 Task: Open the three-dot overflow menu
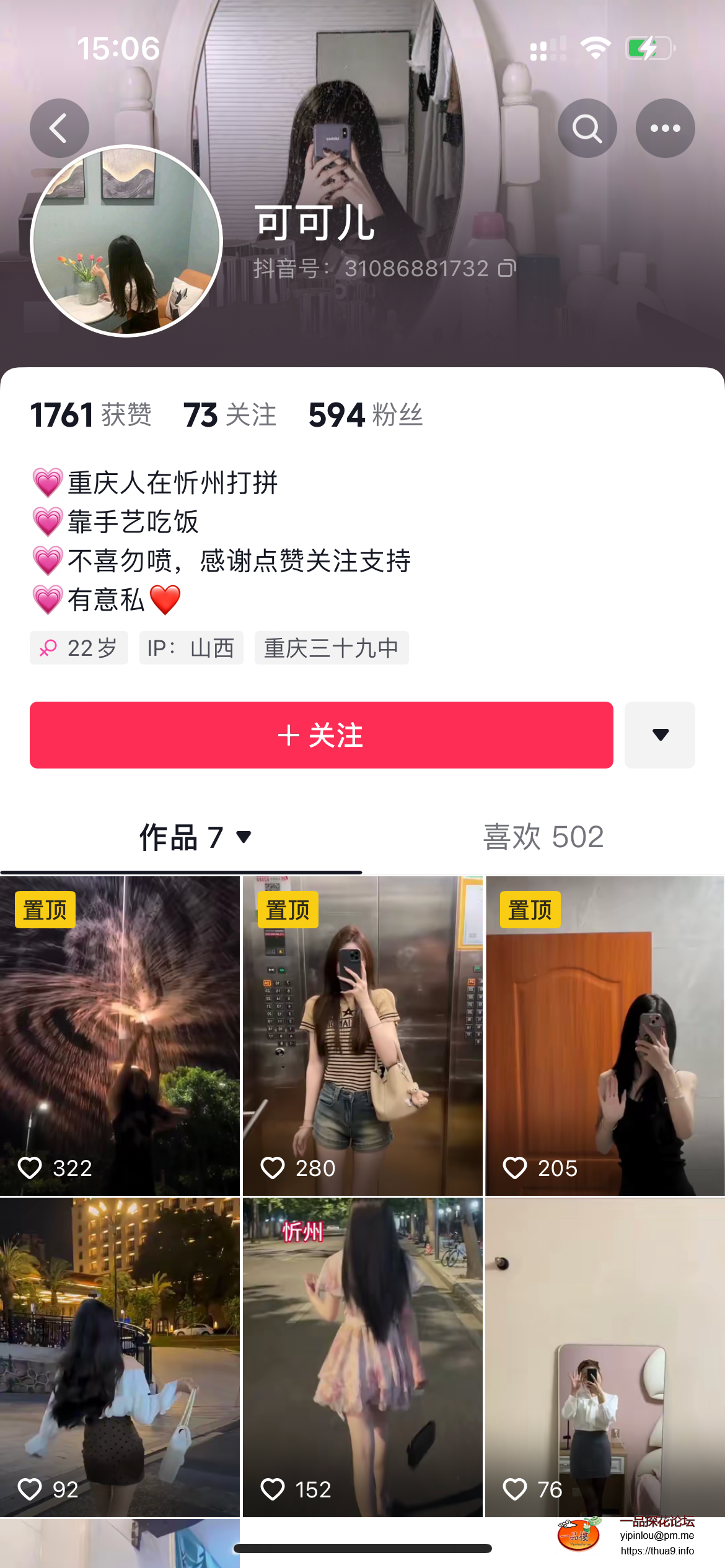(665, 128)
